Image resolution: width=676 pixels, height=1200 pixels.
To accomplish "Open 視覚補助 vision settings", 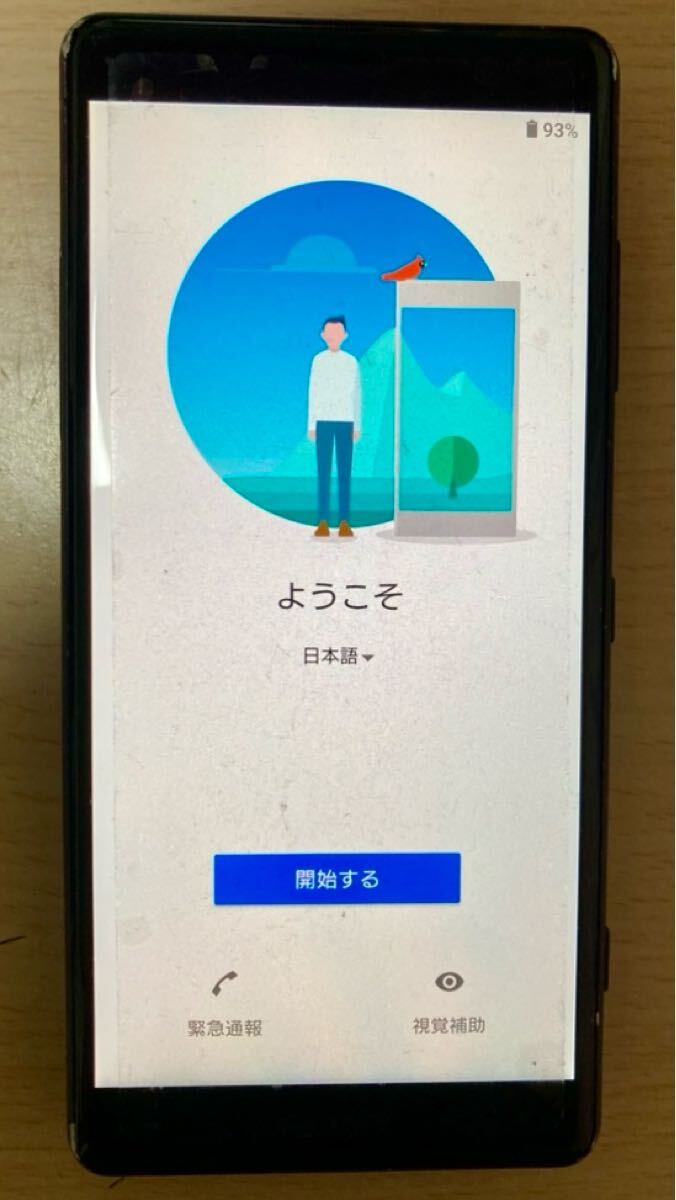I will 449,1003.
